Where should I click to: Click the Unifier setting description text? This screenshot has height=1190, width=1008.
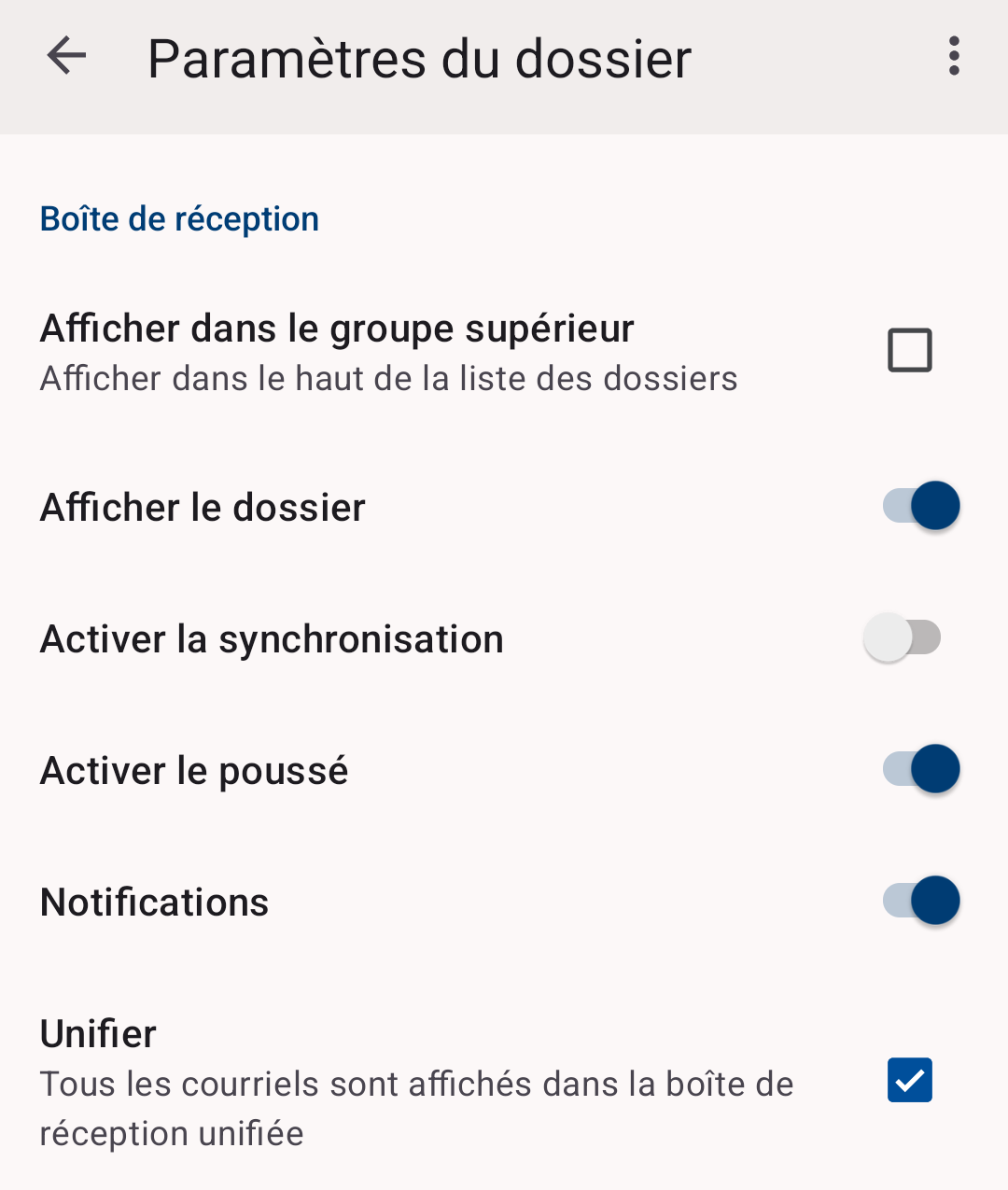coord(415,1107)
